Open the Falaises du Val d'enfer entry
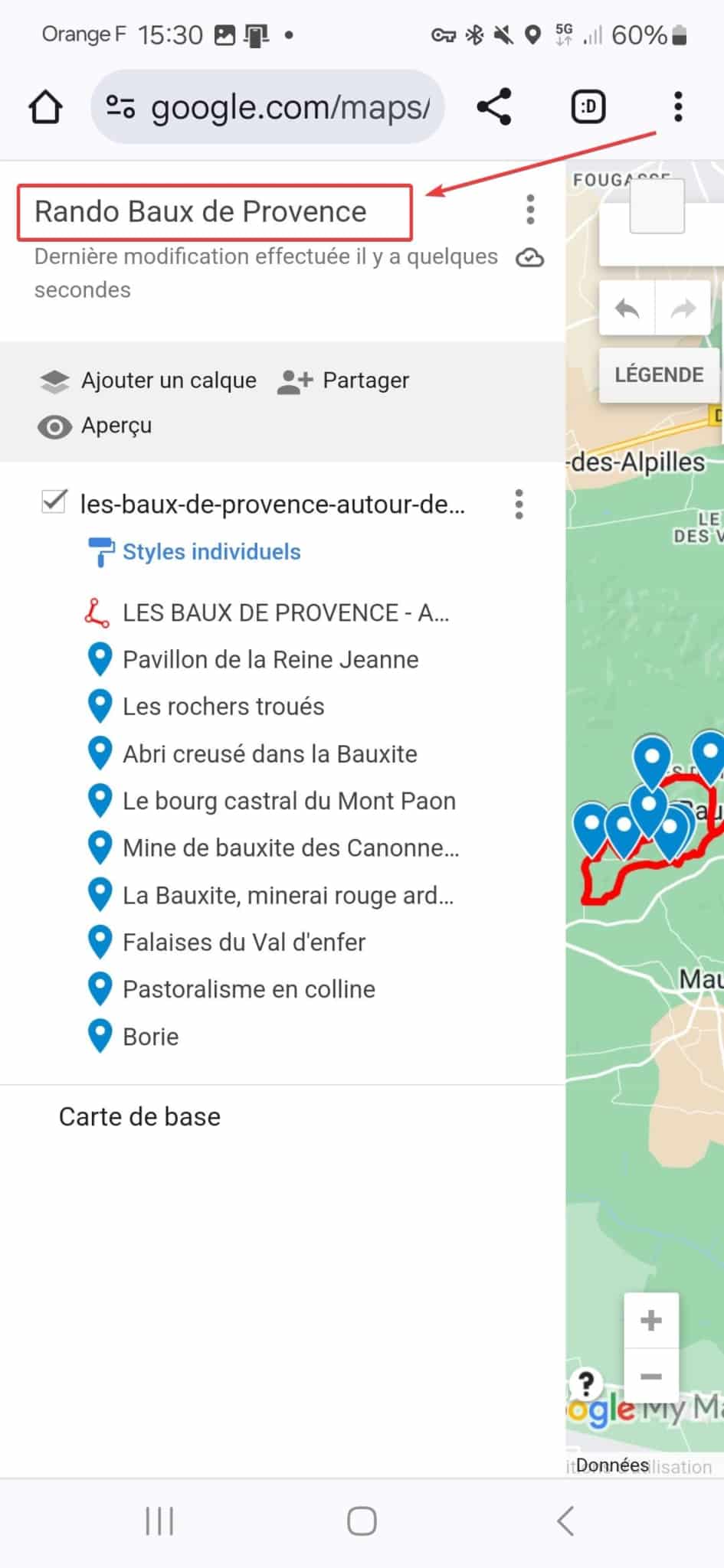The height and width of the screenshot is (1568, 724). 244,942
